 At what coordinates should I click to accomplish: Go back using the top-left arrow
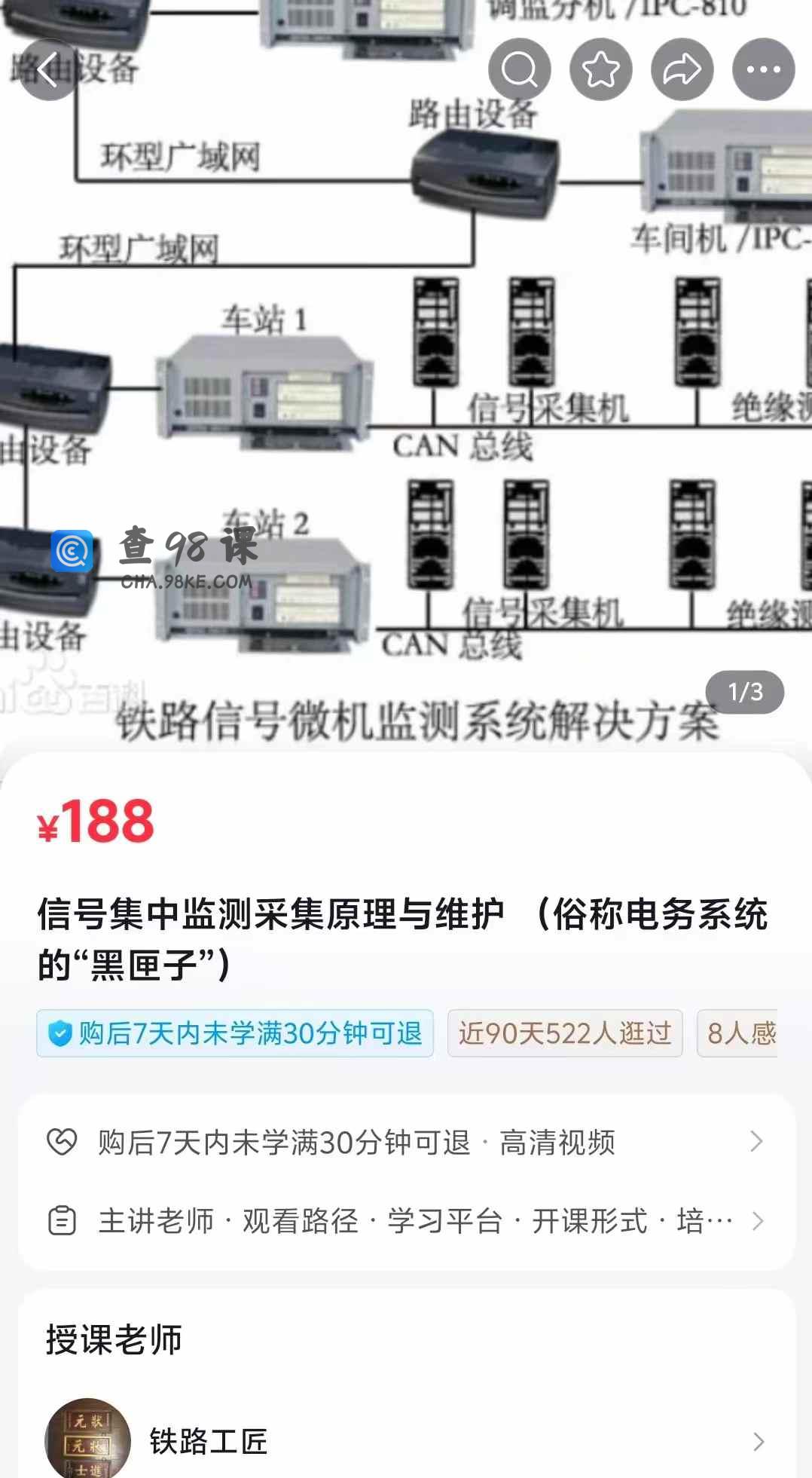48,69
